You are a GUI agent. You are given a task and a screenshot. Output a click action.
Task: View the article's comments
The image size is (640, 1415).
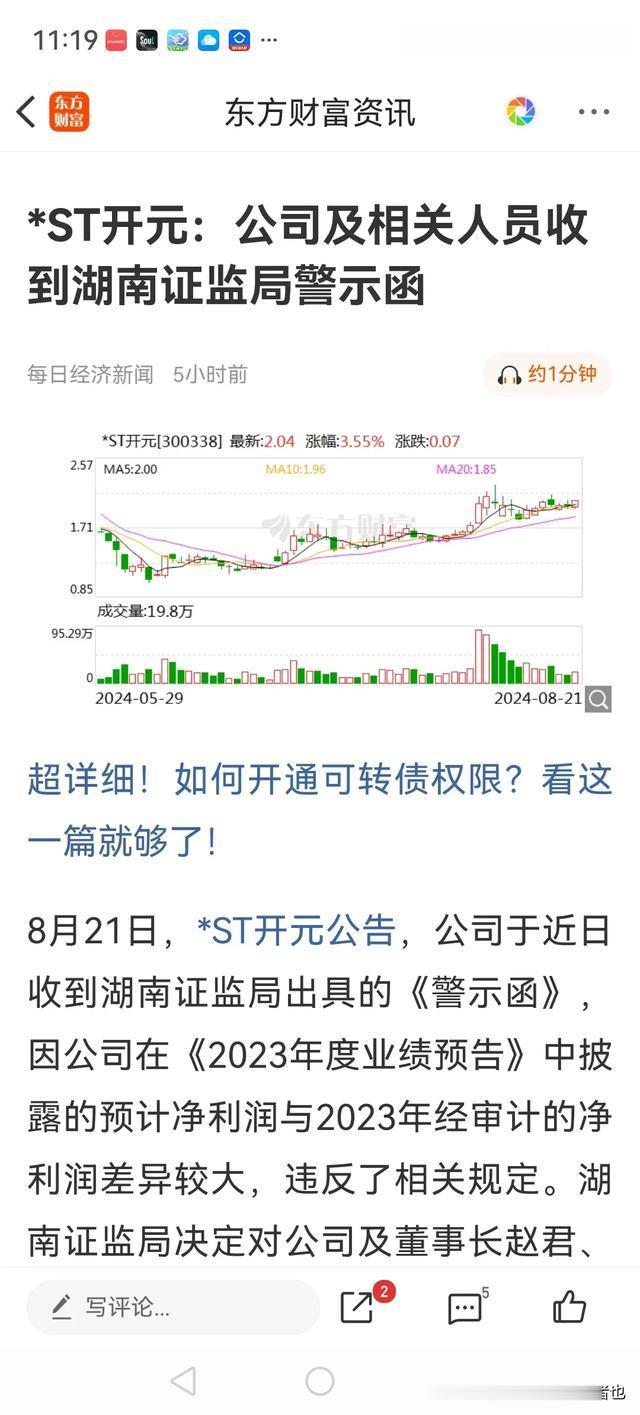[x=465, y=1306]
